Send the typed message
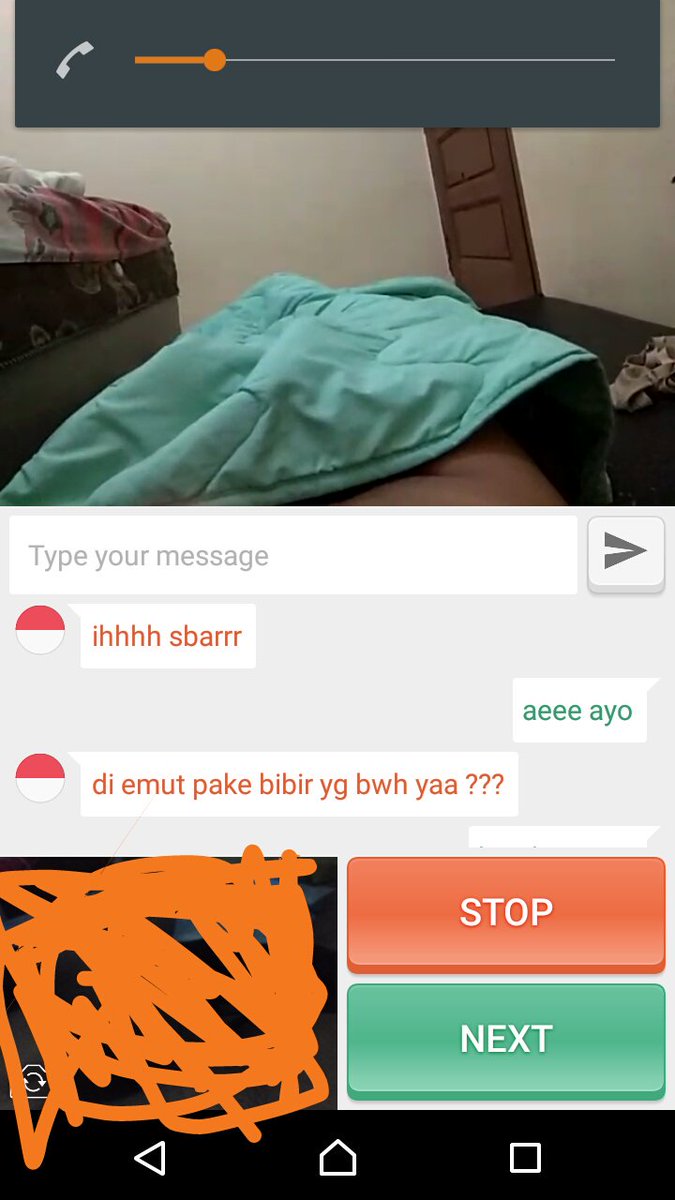Screen dimensions: 675x1200 626,552
